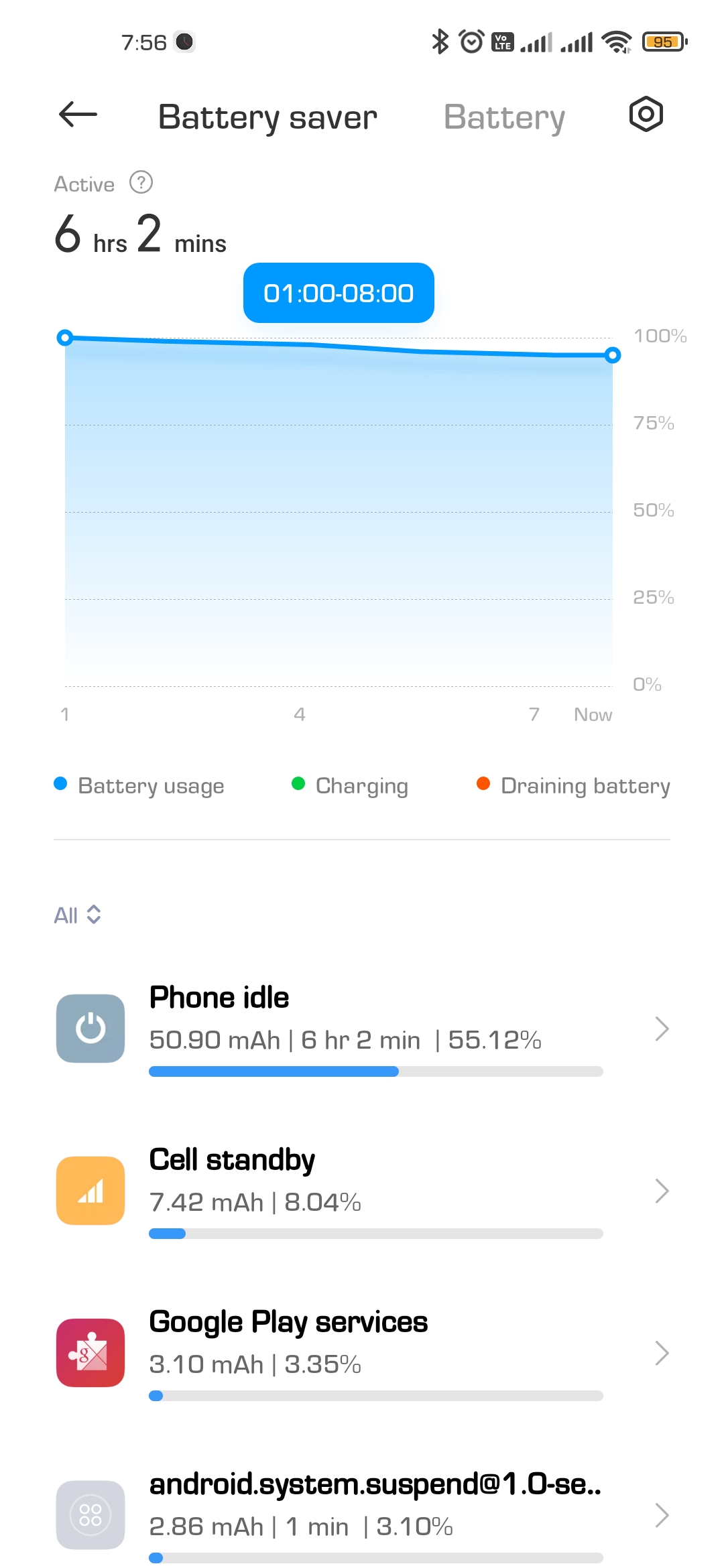The height and width of the screenshot is (1568, 724).
Task: Tap the Active help question mark
Action: [141, 182]
